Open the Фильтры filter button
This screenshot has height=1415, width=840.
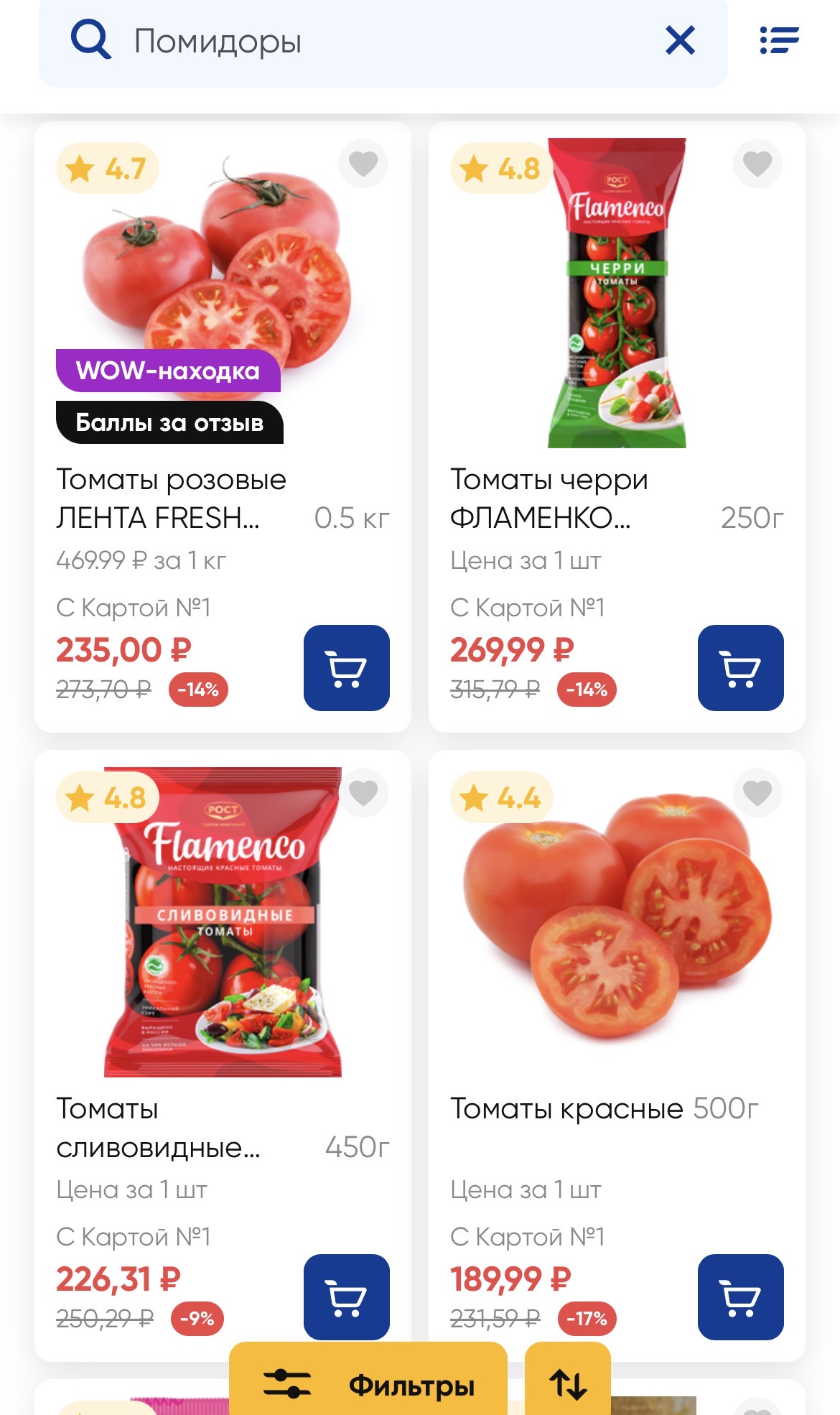tap(368, 1385)
